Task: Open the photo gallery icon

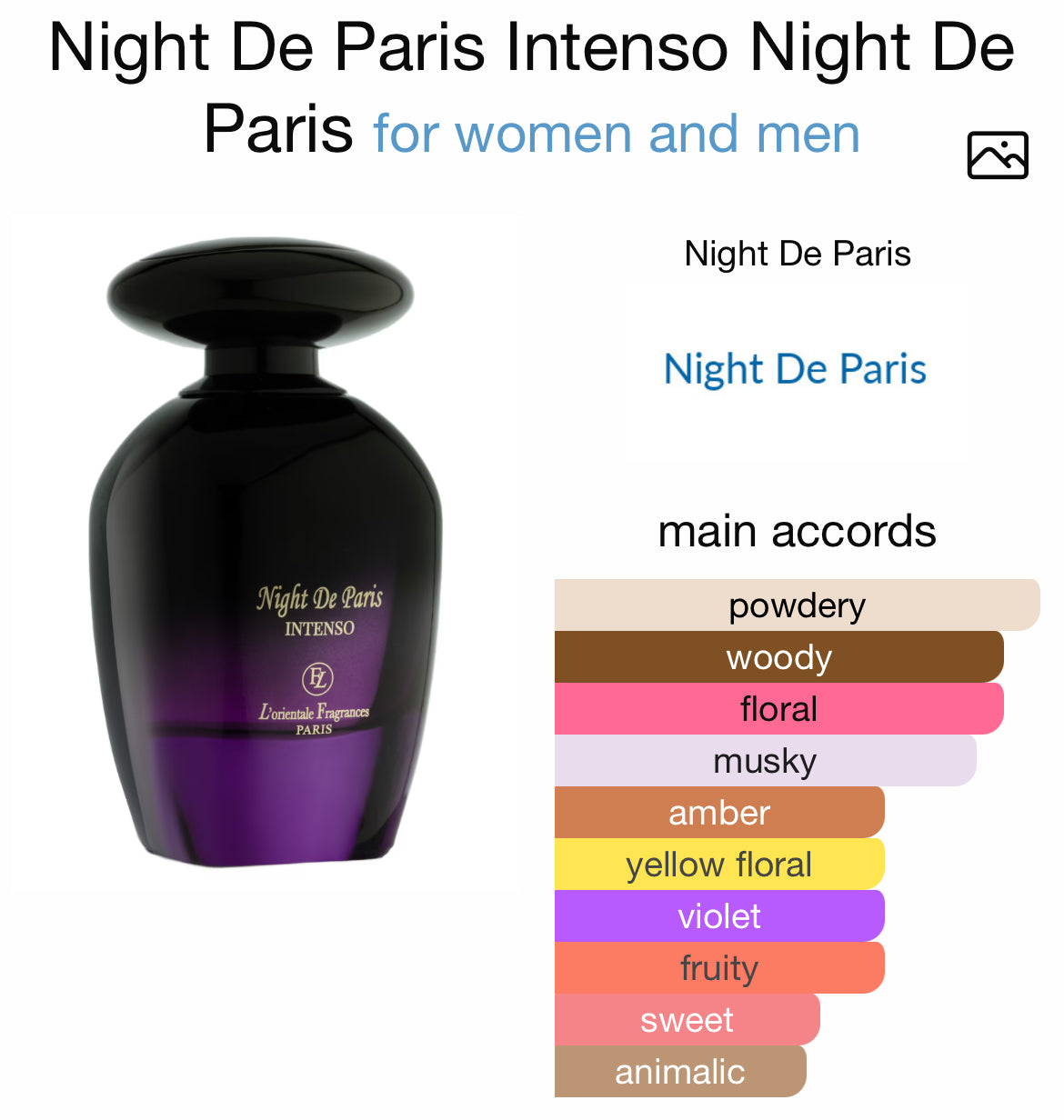Action: click(x=997, y=155)
